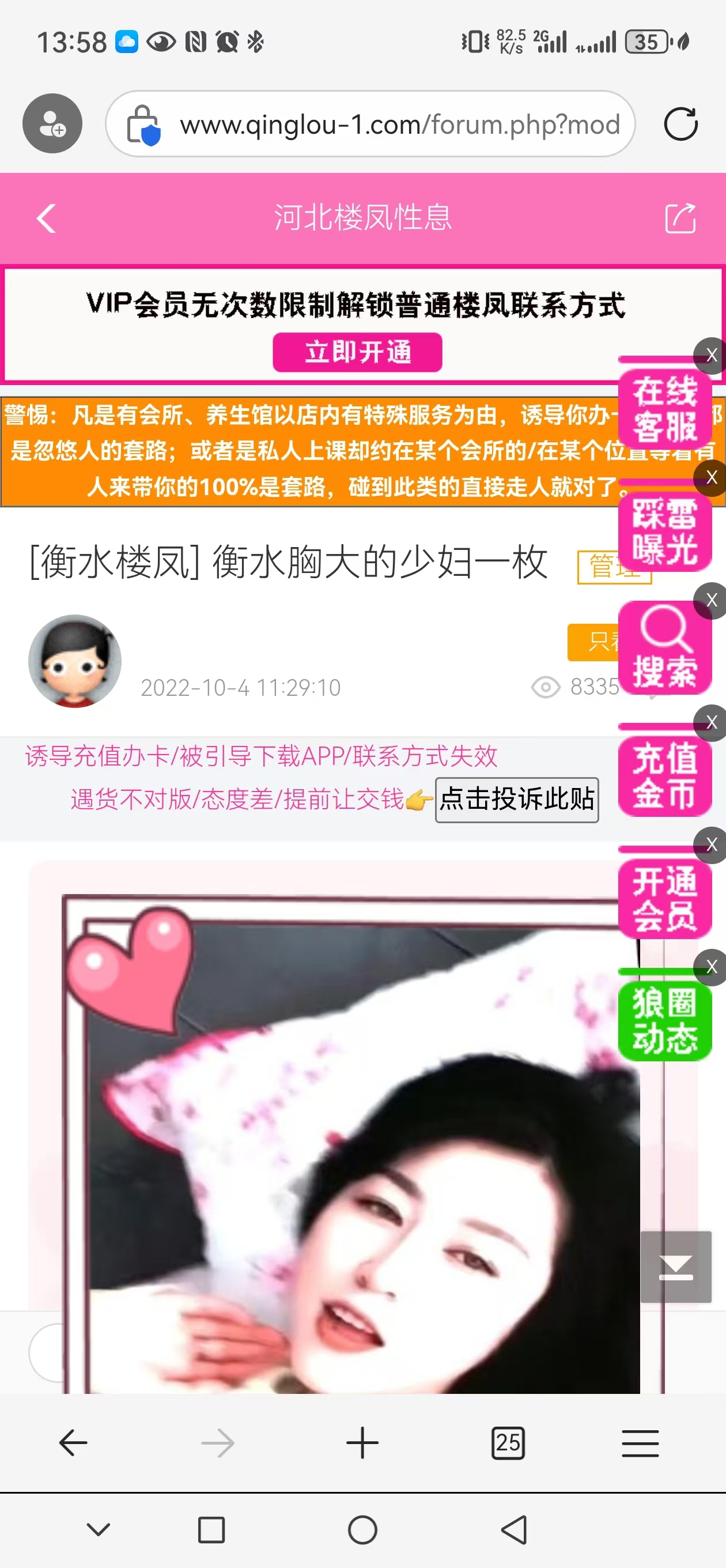Tap 立即开通 VIP button
Screen dimensions: 726x1568
click(x=357, y=352)
